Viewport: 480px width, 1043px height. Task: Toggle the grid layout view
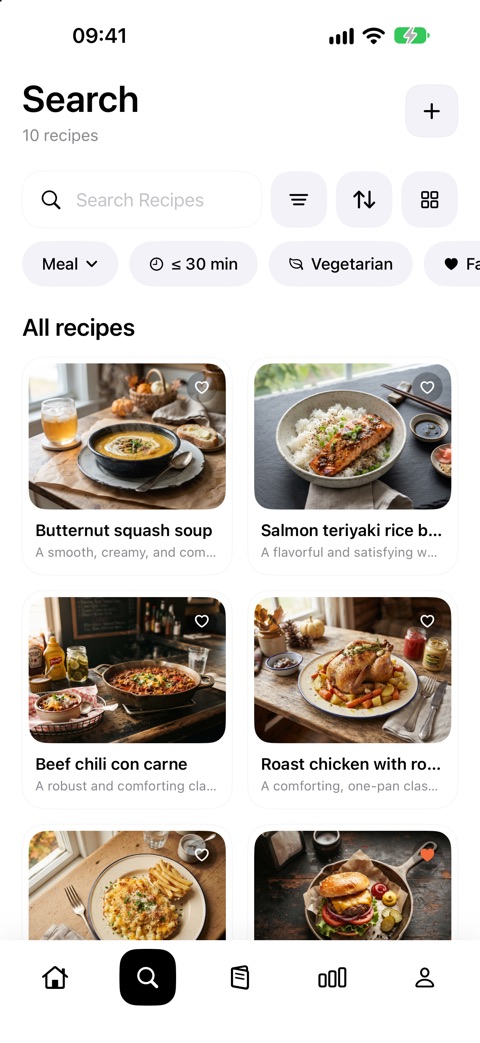coord(429,200)
